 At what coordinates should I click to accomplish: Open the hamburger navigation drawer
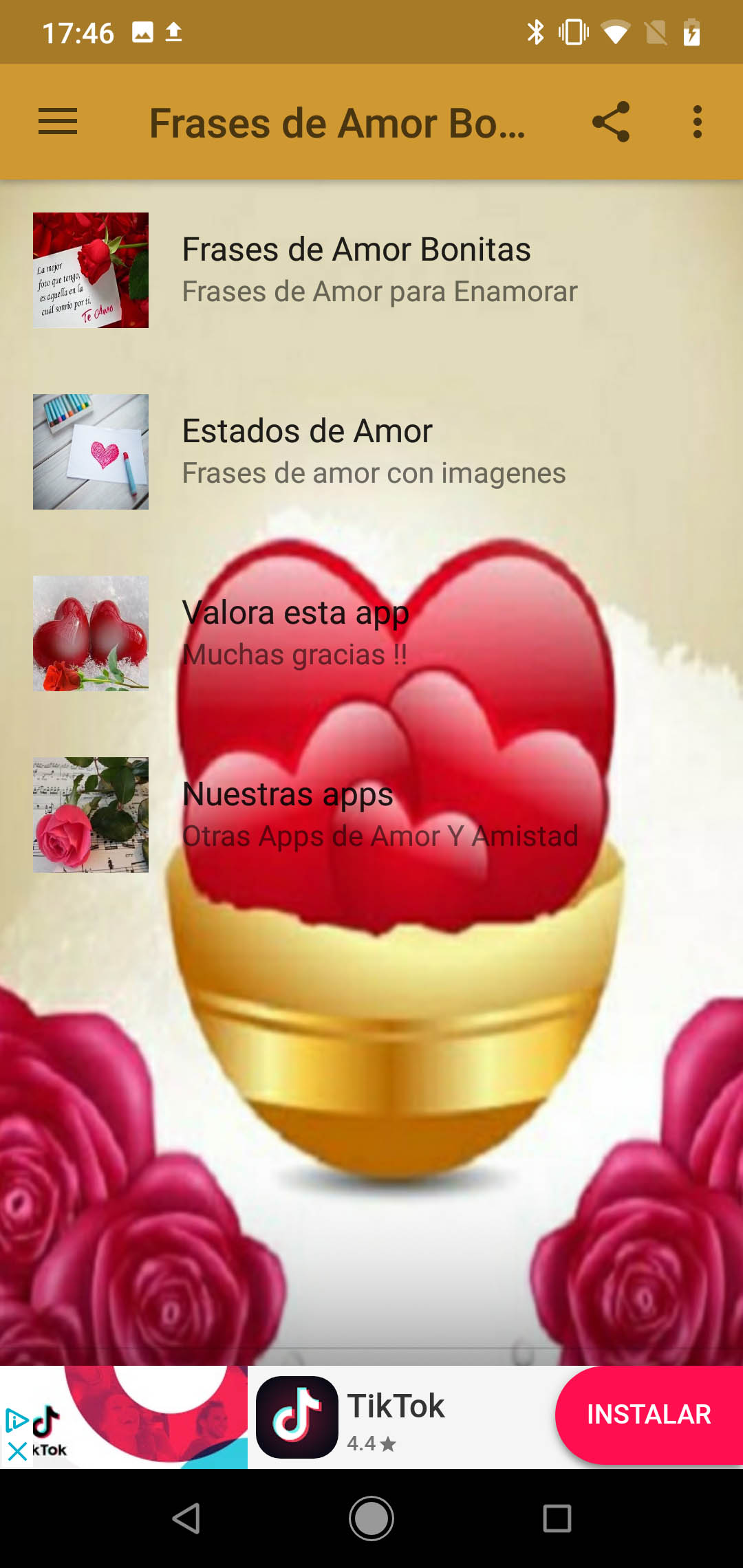tap(58, 122)
